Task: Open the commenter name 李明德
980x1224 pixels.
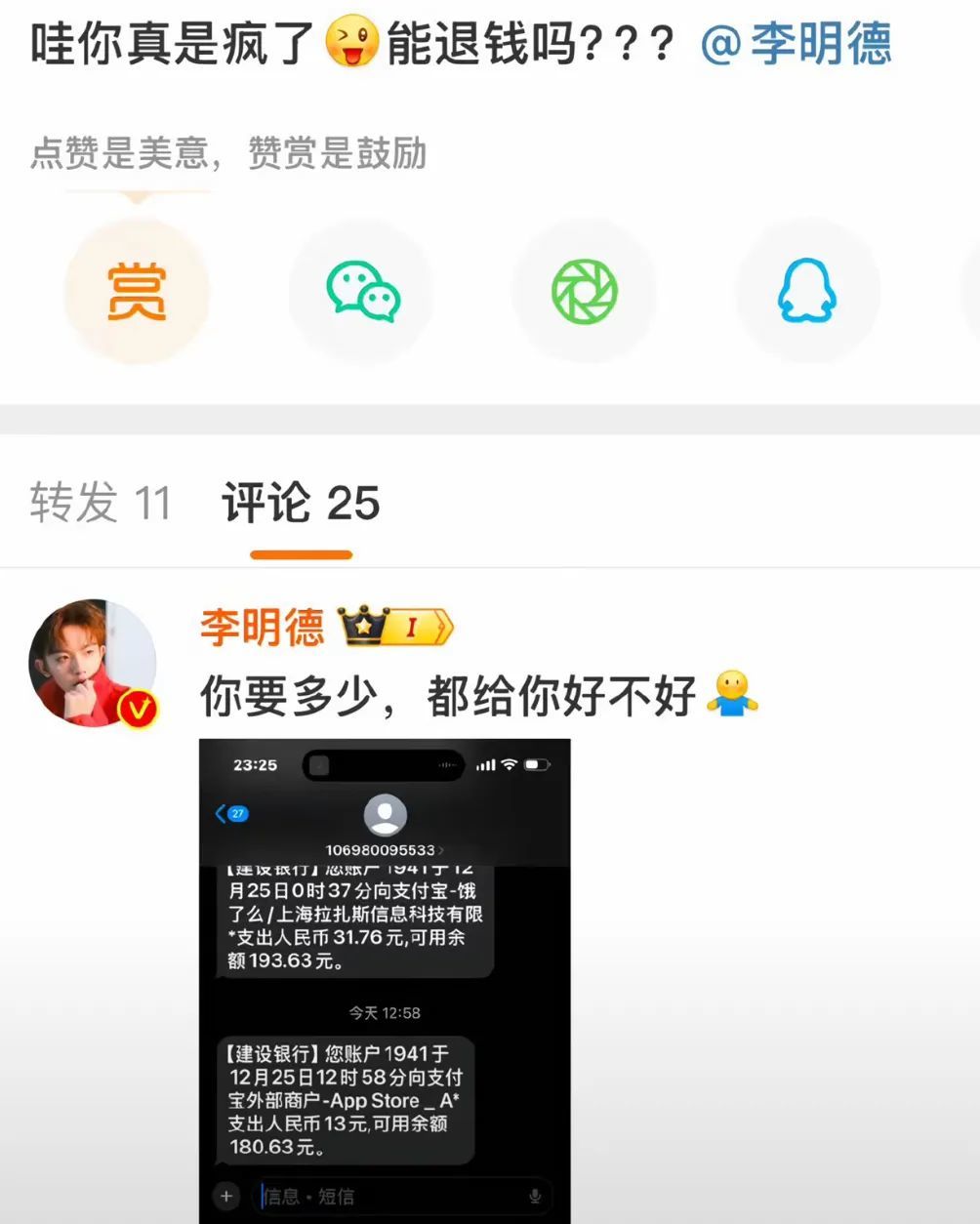Action: 262,627
